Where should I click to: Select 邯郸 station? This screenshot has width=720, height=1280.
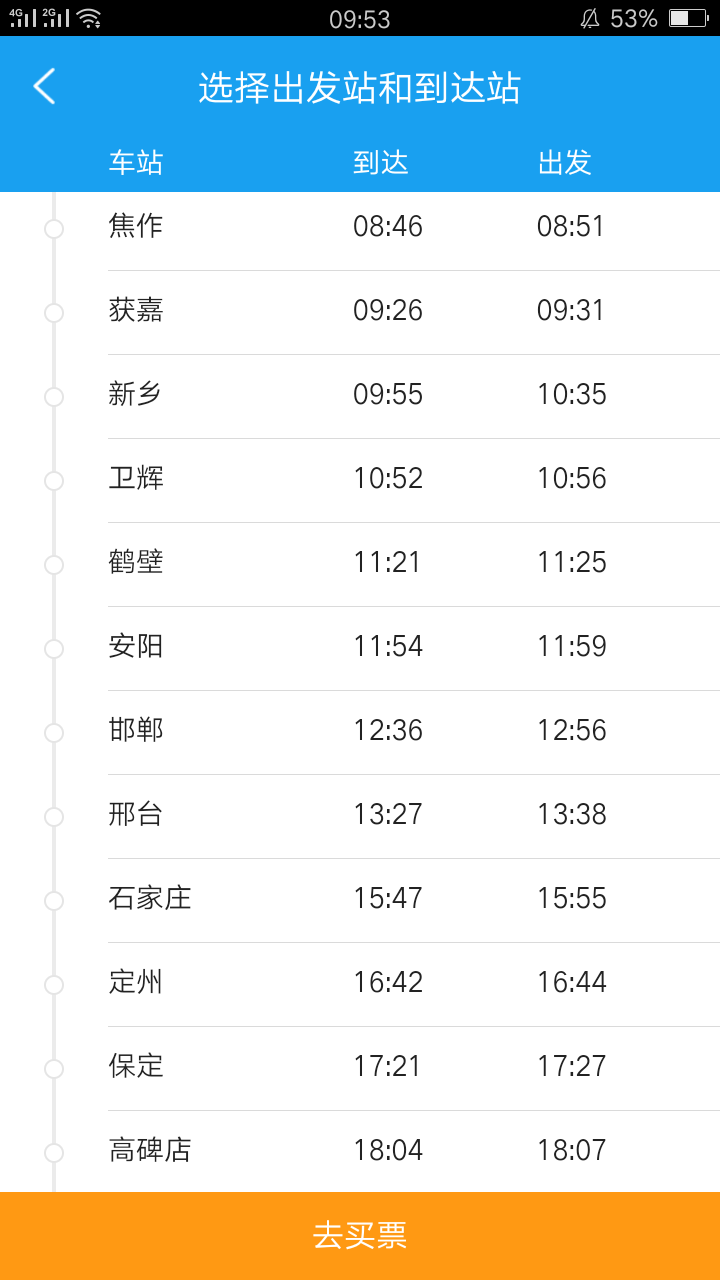360,733
